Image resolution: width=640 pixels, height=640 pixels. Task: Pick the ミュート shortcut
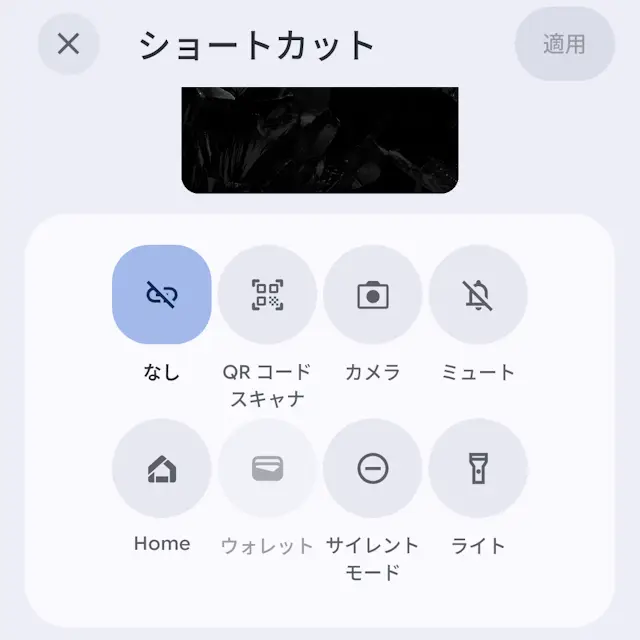(478, 294)
